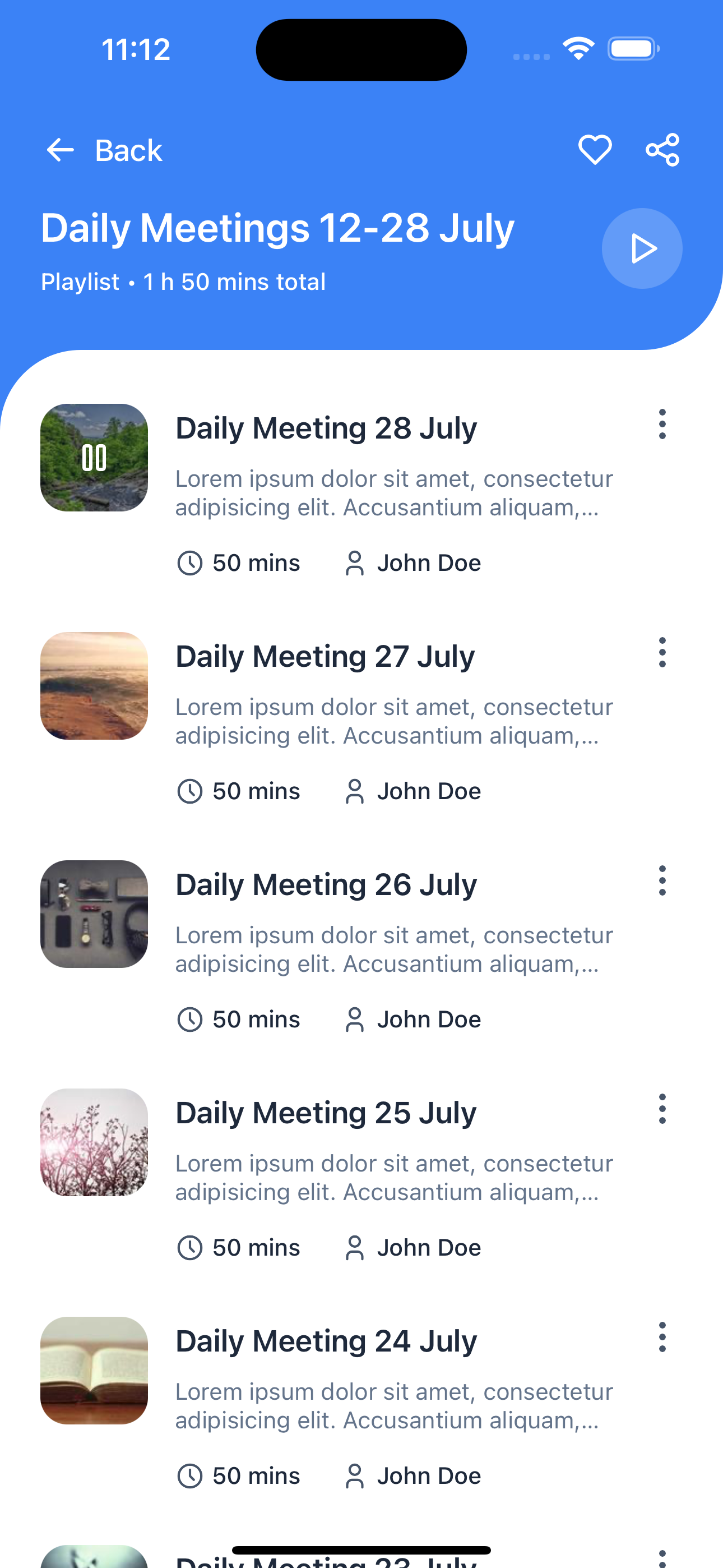Open more options for Daily Meeting 25 July
The width and height of the screenshot is (723, 1568).
pos(662,1109)
